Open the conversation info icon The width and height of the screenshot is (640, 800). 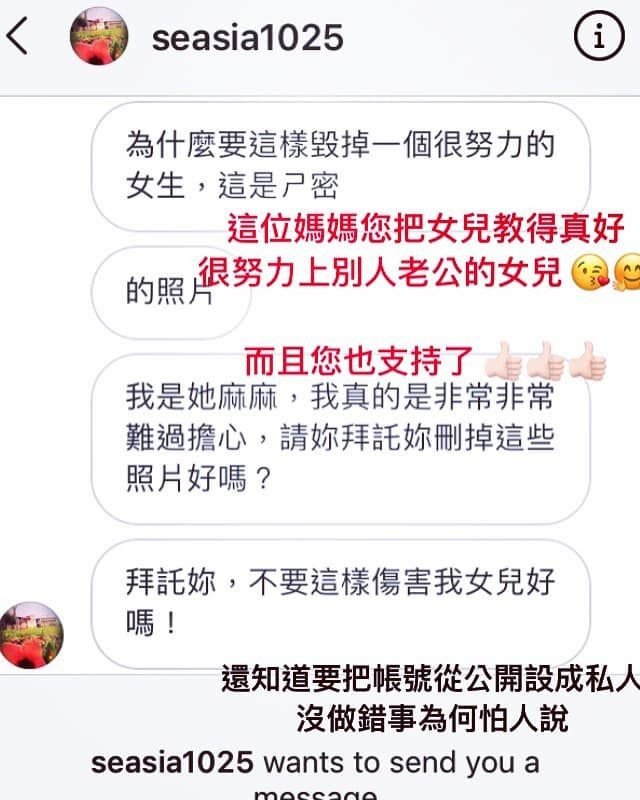(x=597, y=39)
